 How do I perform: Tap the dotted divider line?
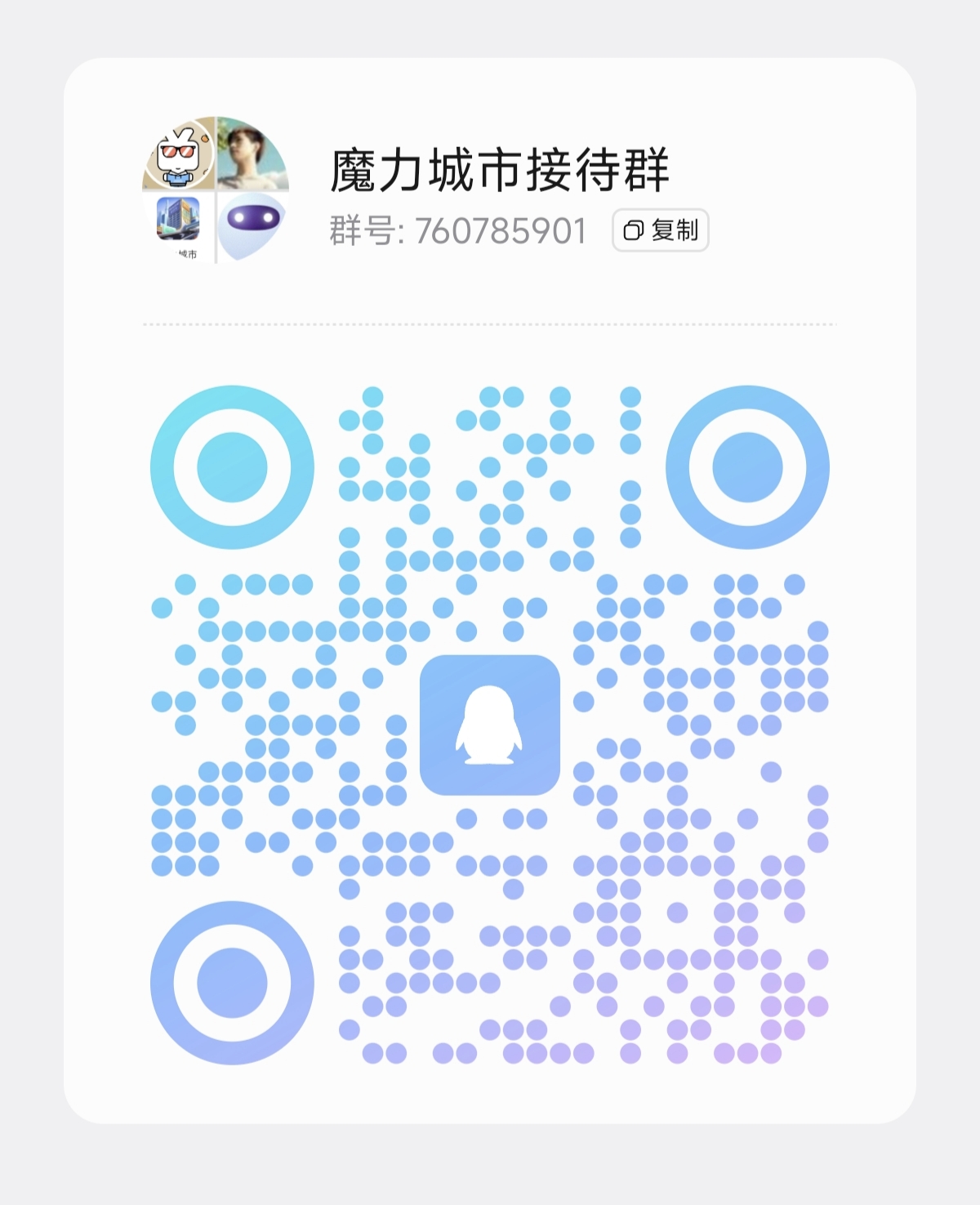tap(490, 324)
